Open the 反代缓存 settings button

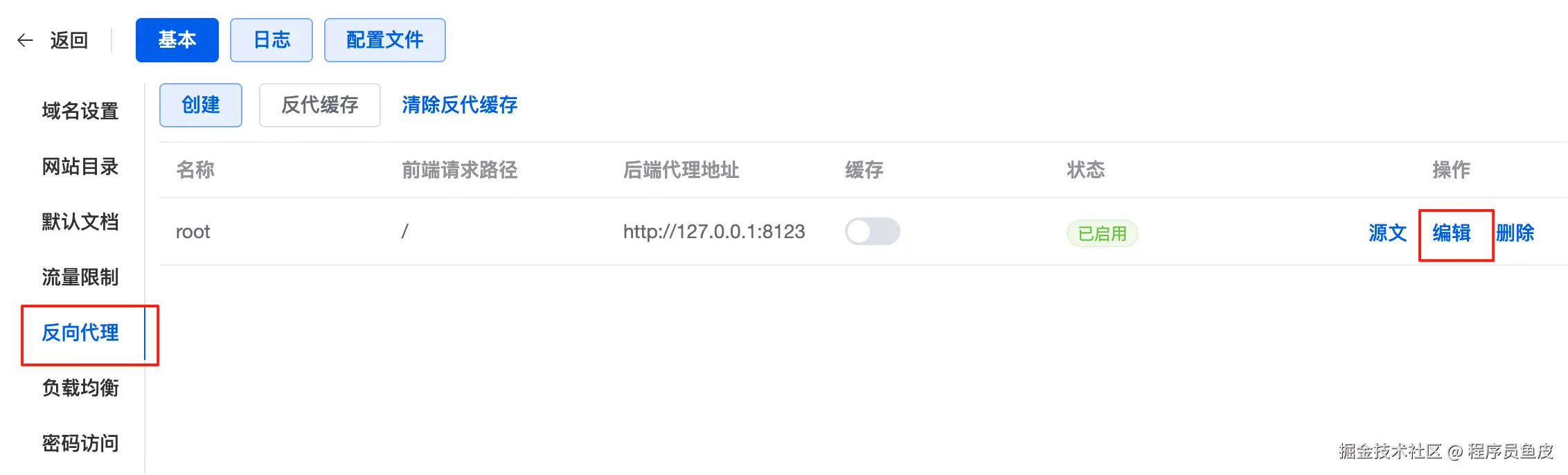tap(319, 105)
